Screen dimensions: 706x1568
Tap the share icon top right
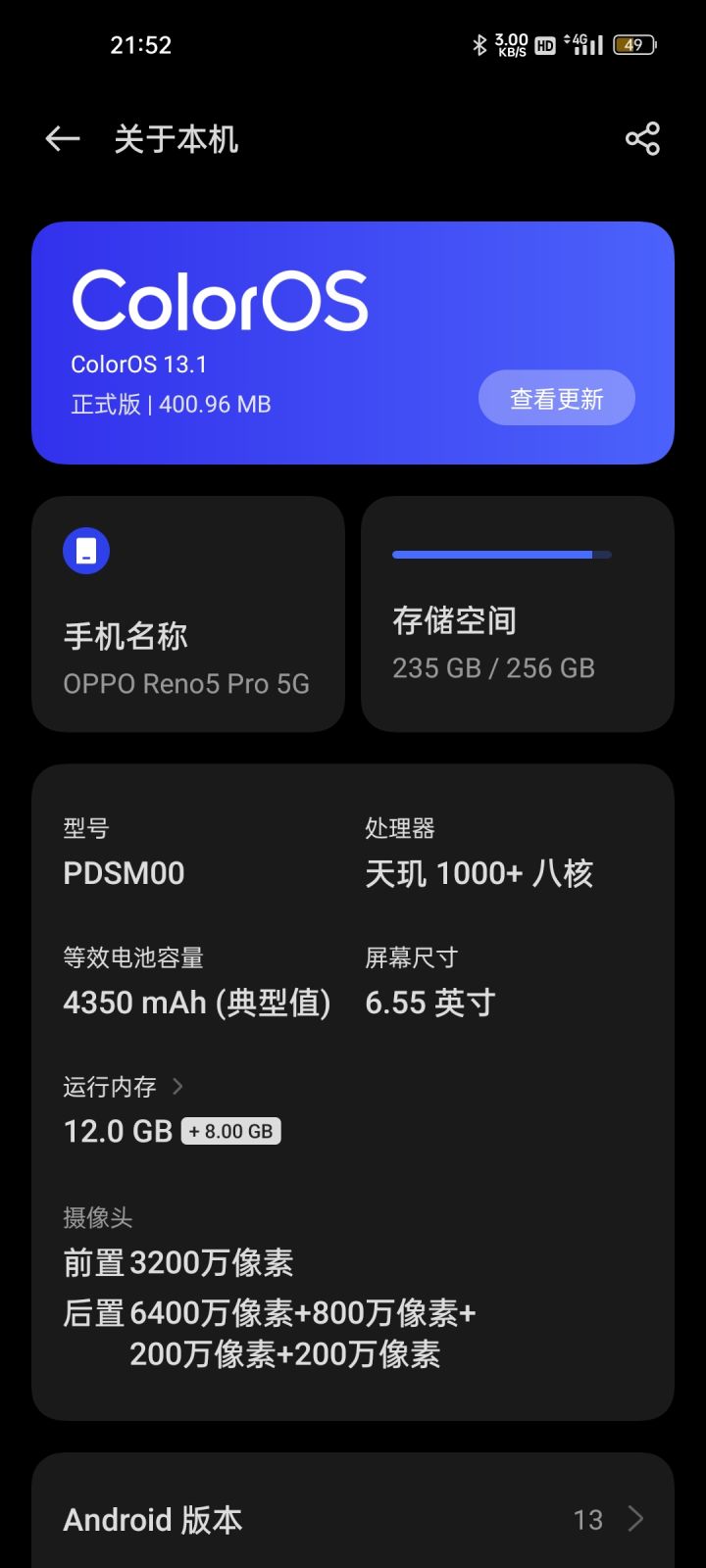(642, 138)
